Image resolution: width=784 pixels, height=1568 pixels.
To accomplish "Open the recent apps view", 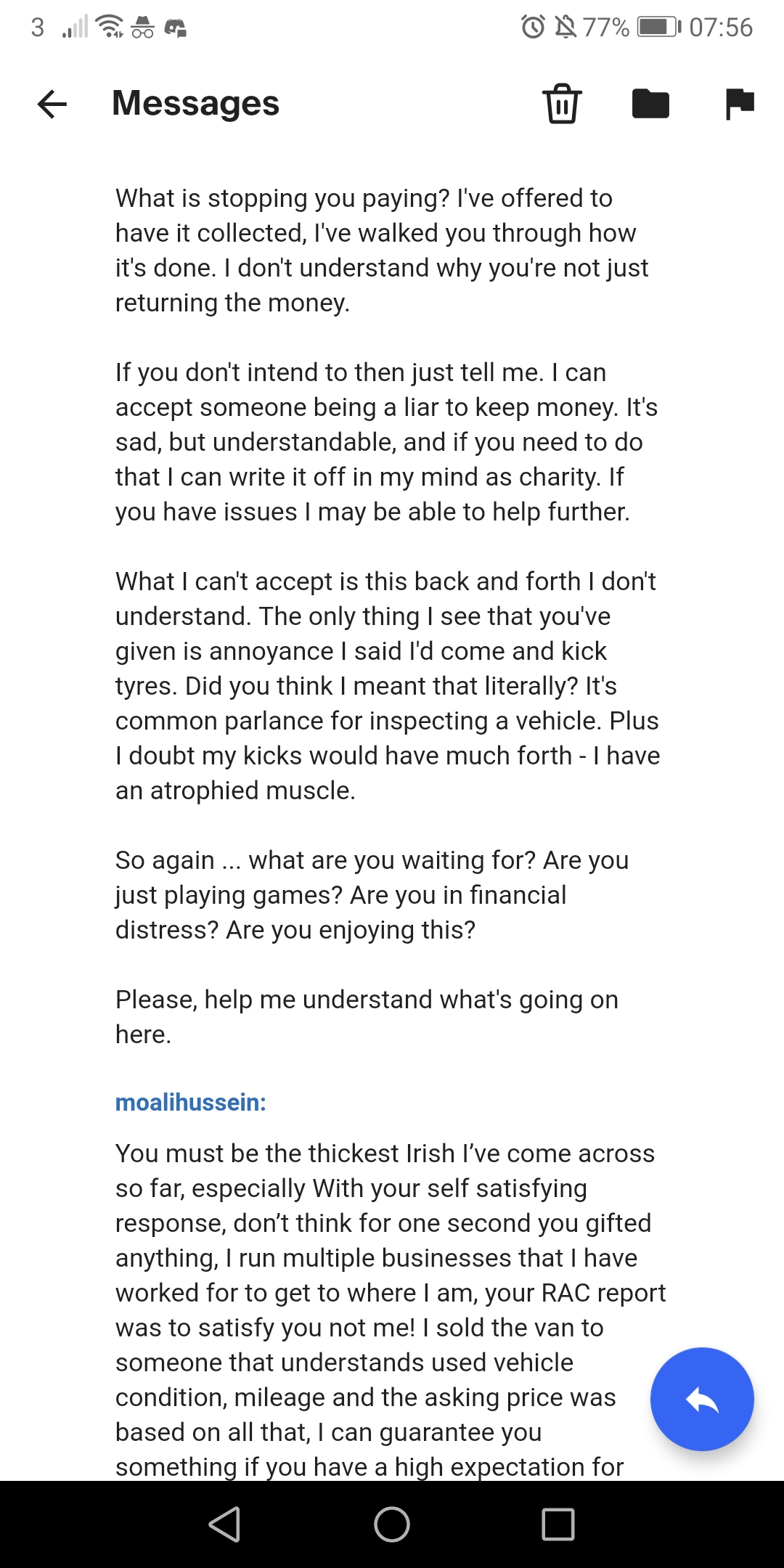I will tap(558, 1524).
